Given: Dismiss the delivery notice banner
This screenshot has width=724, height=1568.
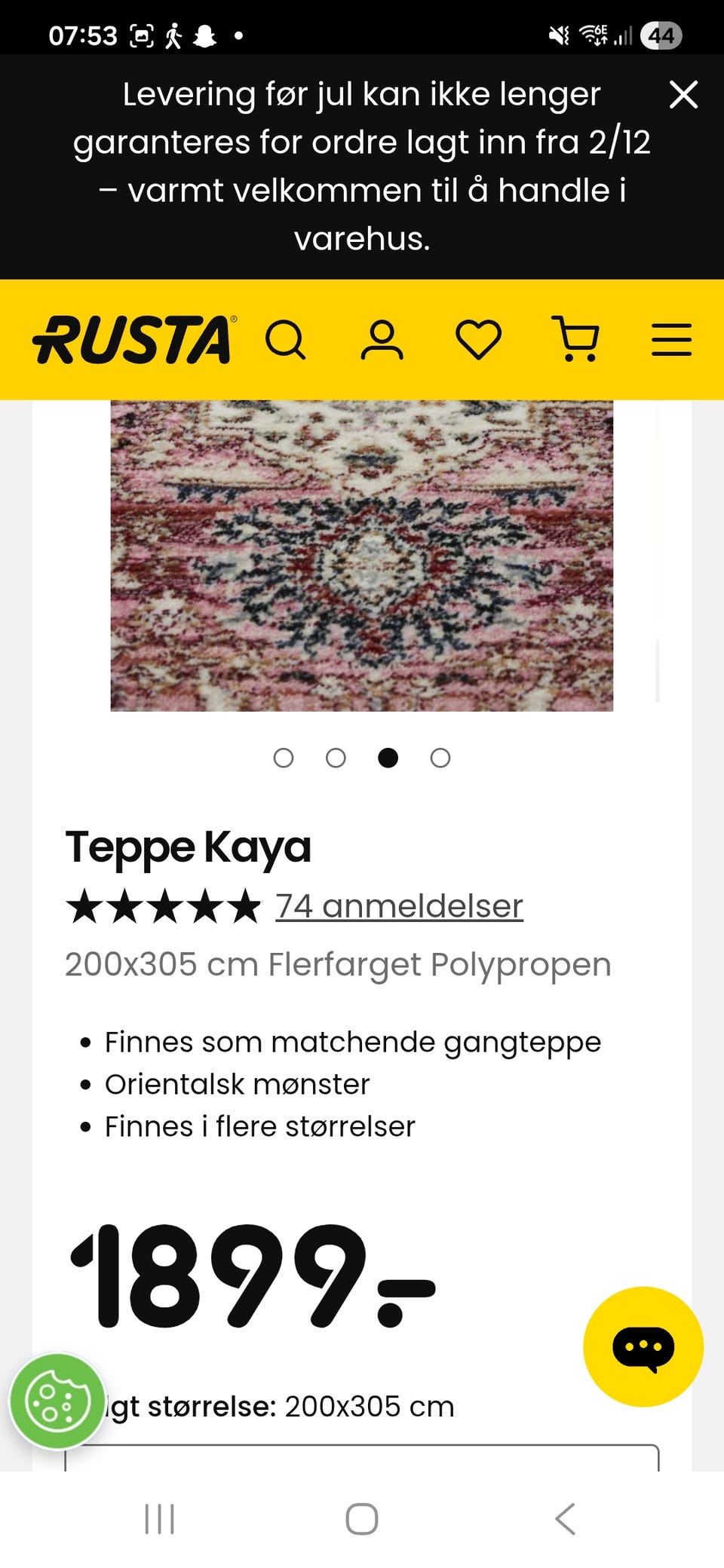Looking at the screenshot, I should tap(683, 94).
